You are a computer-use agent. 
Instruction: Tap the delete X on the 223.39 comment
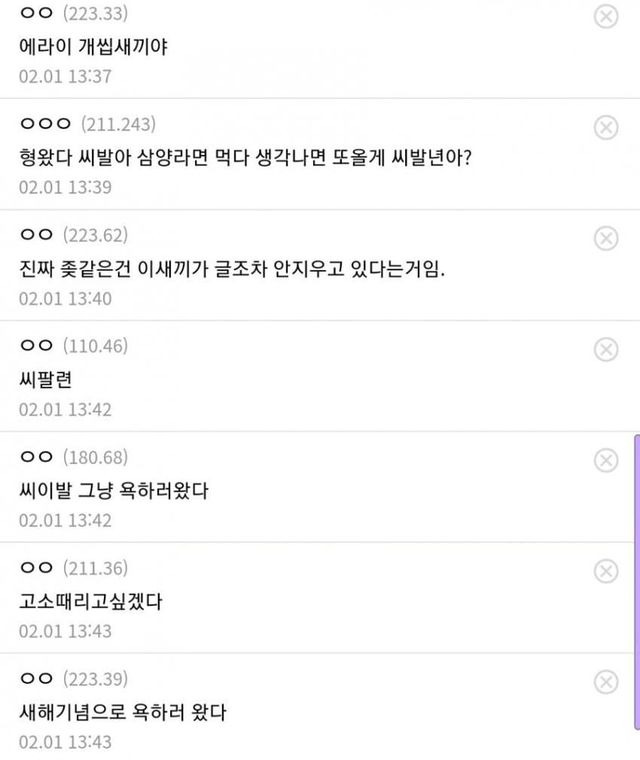tap(606, 682)
